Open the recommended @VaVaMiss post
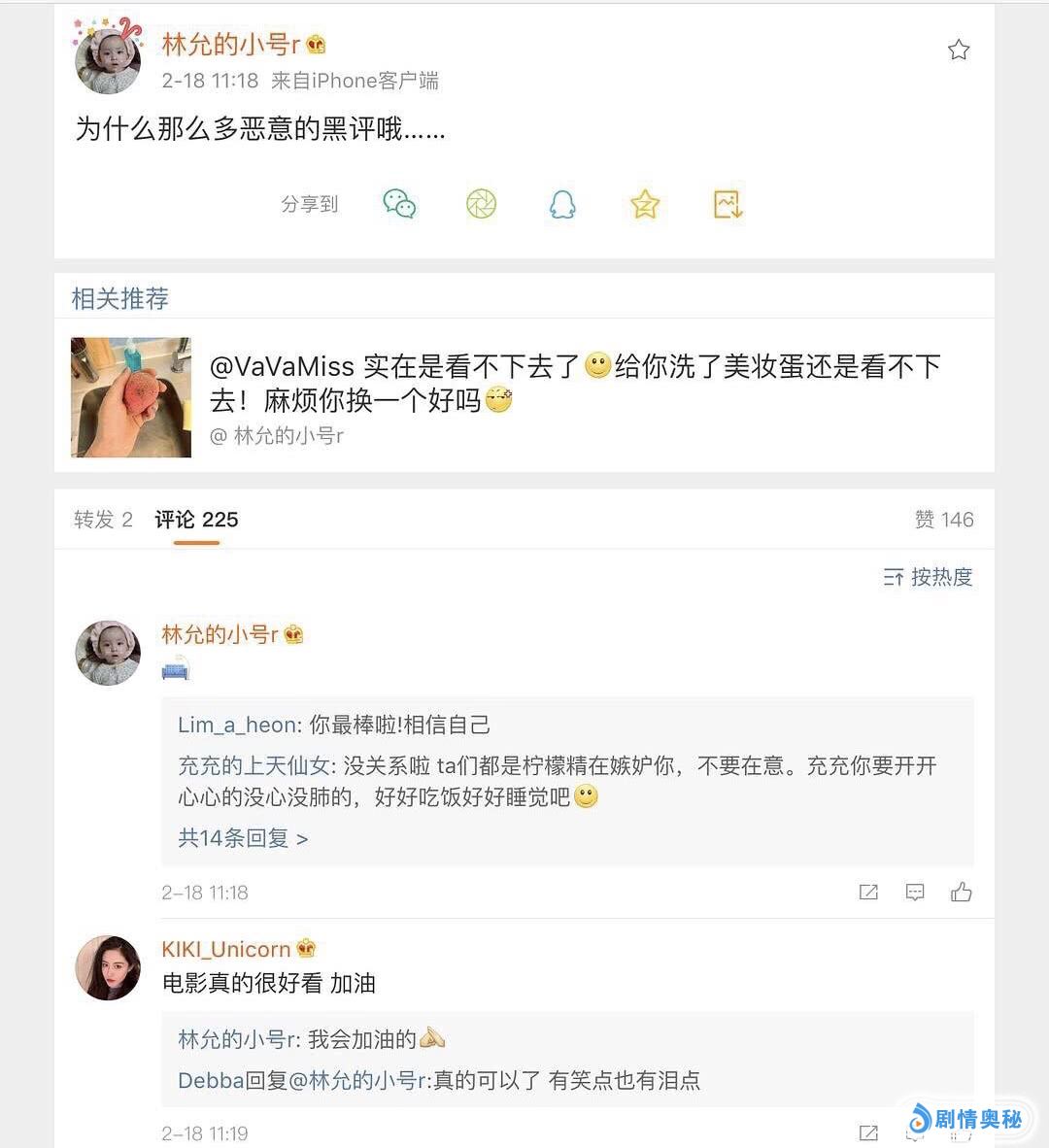 pos(573,383)
